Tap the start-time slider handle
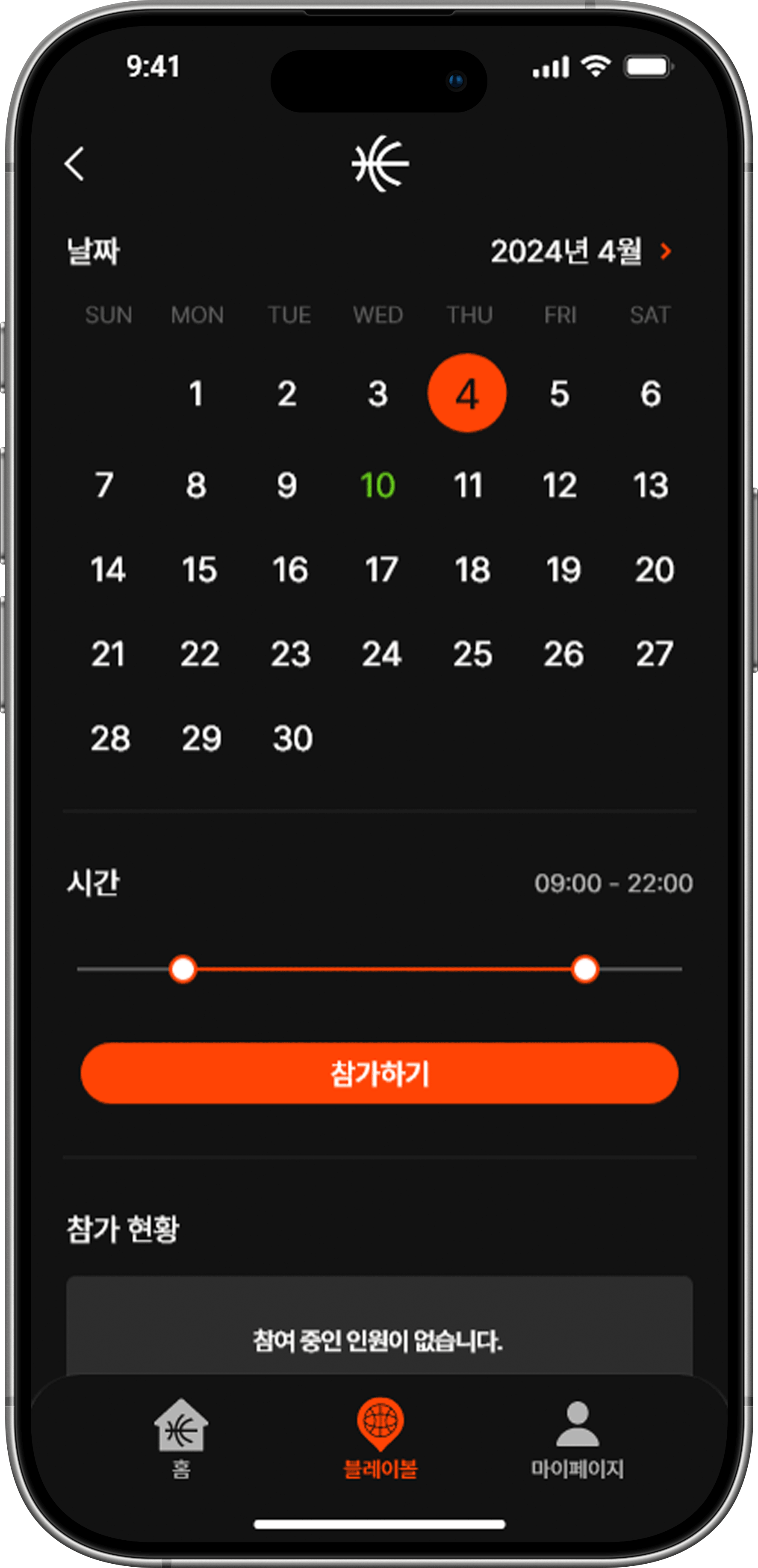 tap(183, 969)
